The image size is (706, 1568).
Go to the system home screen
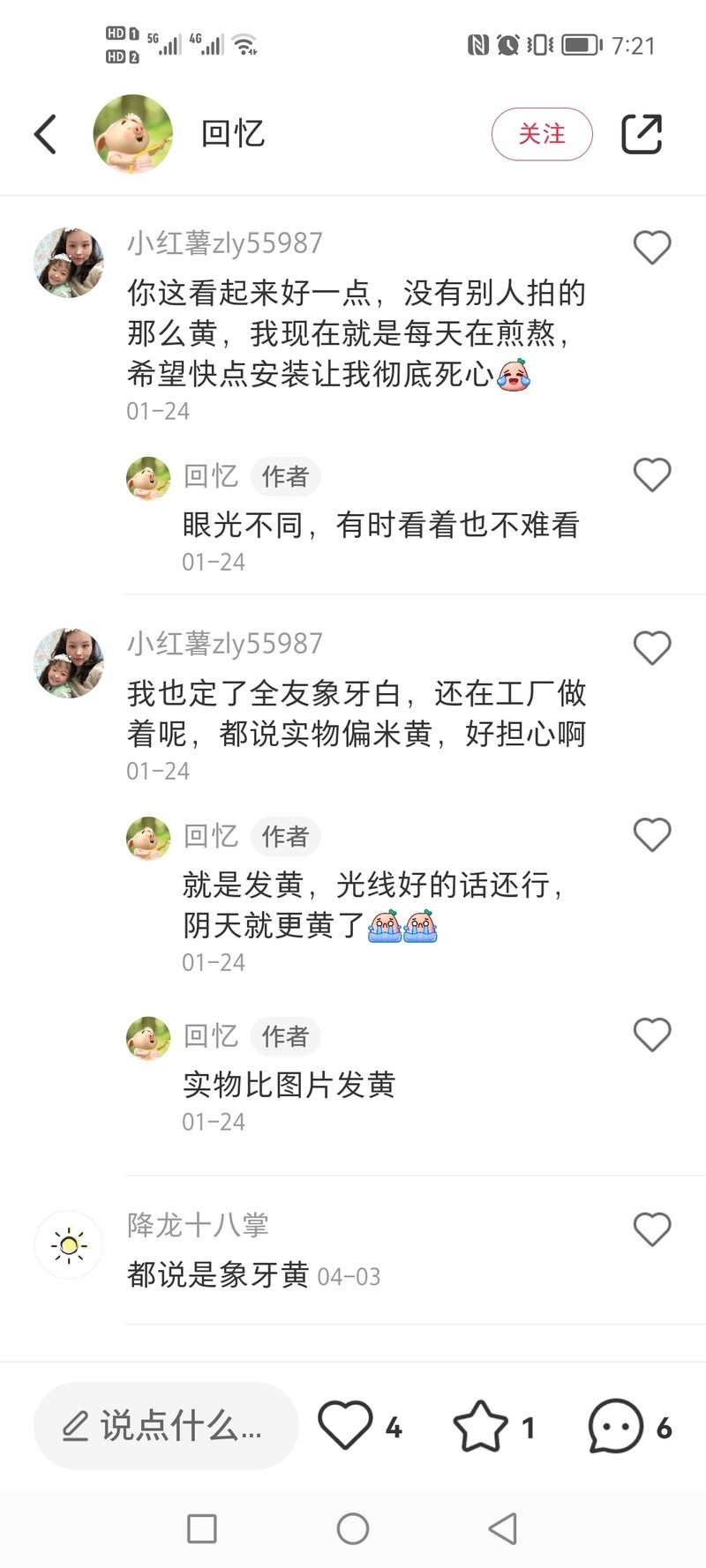353,1528
